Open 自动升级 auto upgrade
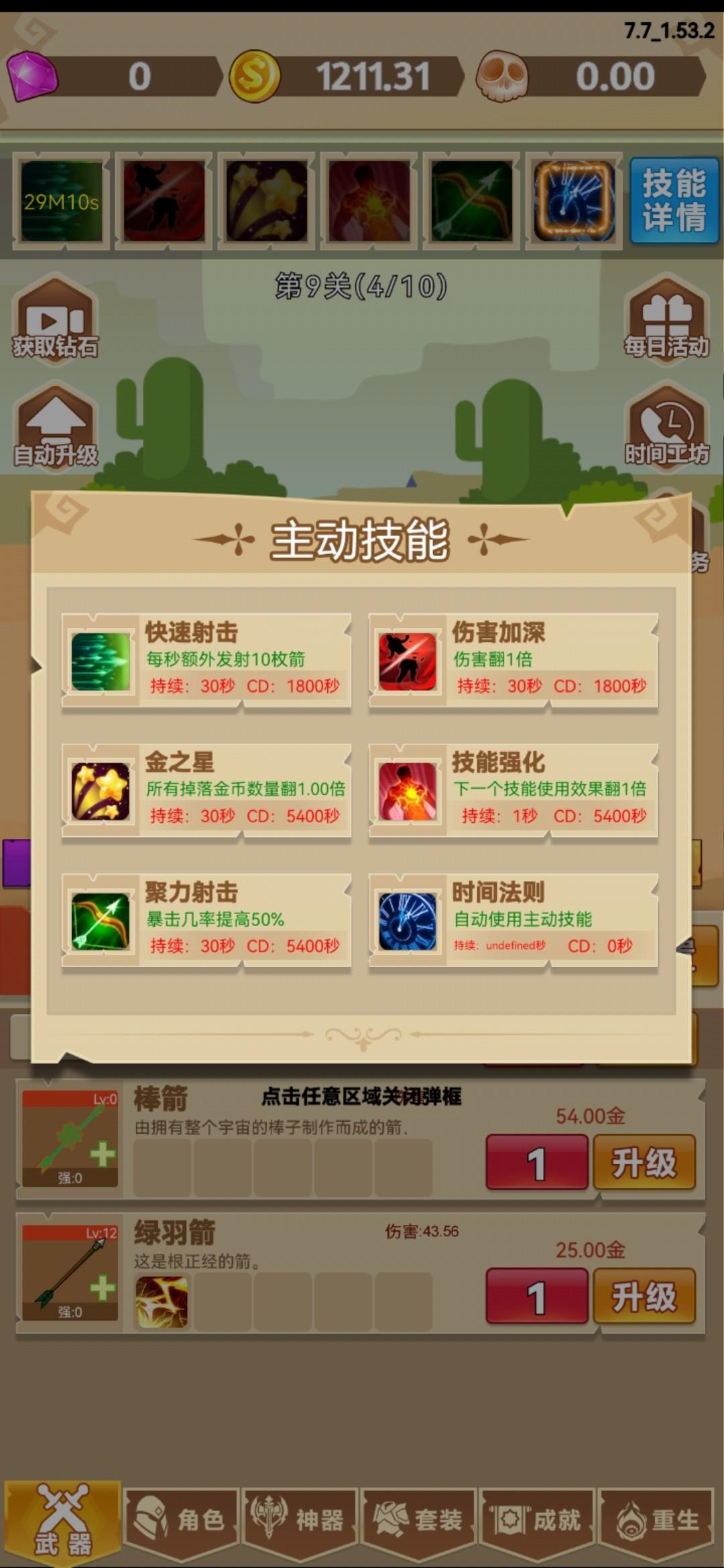 pos(56,428)
